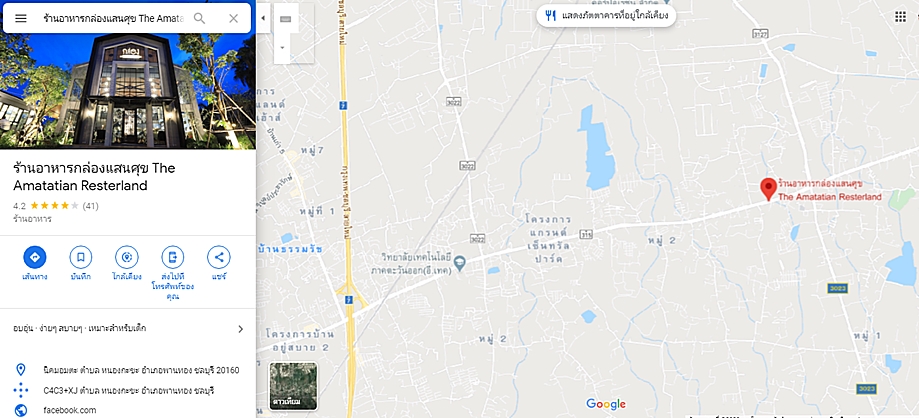Tap the address row ending in ชลบุรี 20160

pyautogui.click(x=127, y=369)
